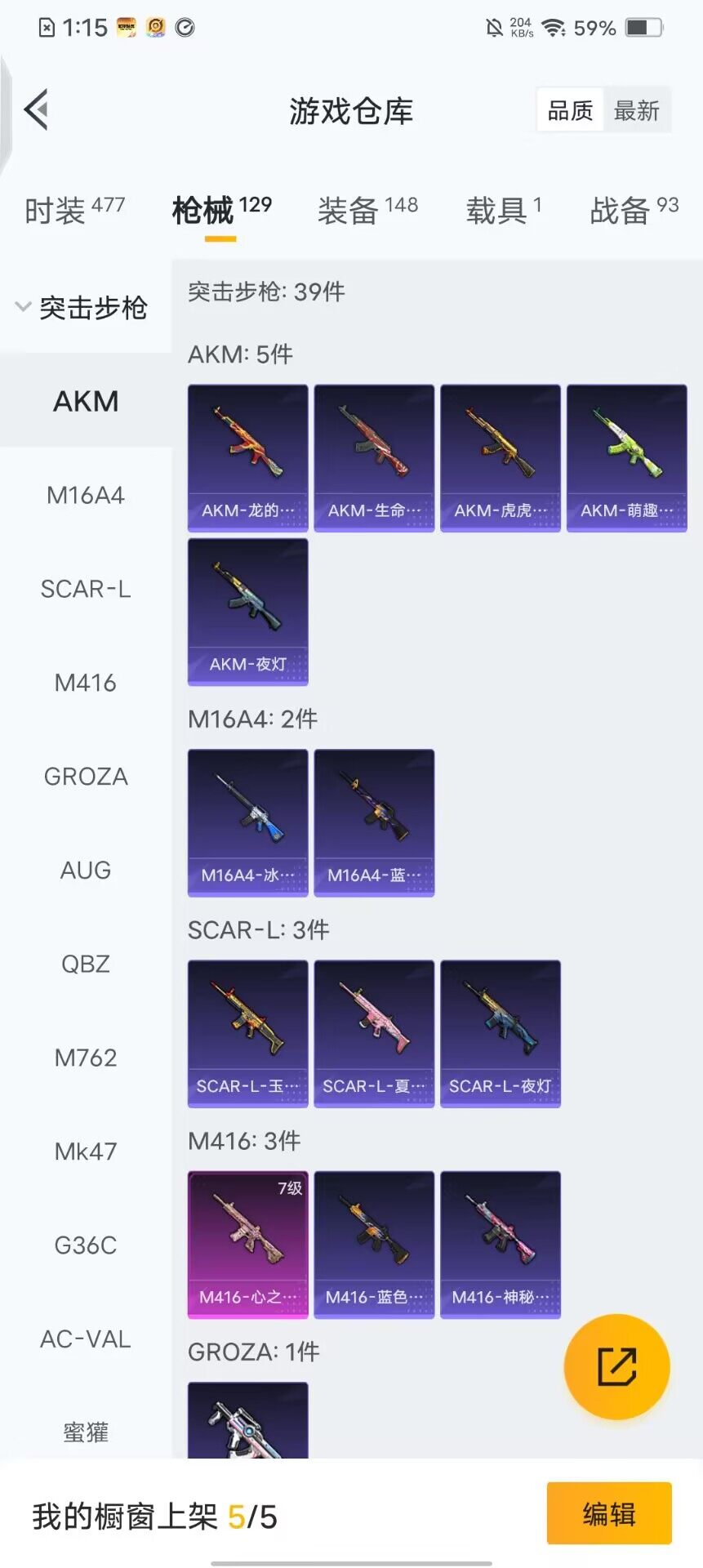The width and height of the screenshot is (703, 1568).
Task: Collapse the 突击步枪 category
Action: [x=82, y=308]
